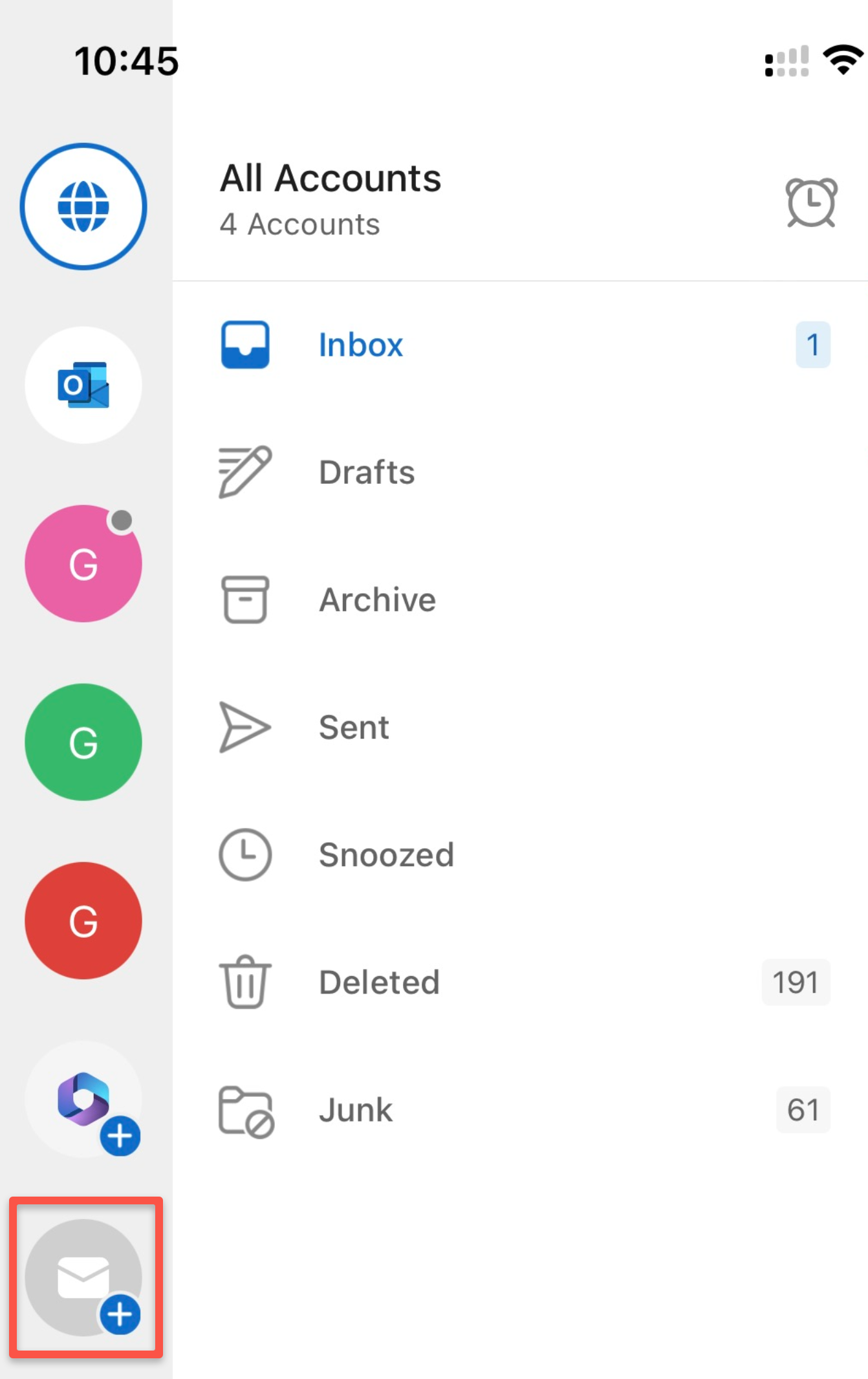The width and height of the screenshot is (868, 1379).
Task: Open the Drafts folder
Action: pos(367,472)
